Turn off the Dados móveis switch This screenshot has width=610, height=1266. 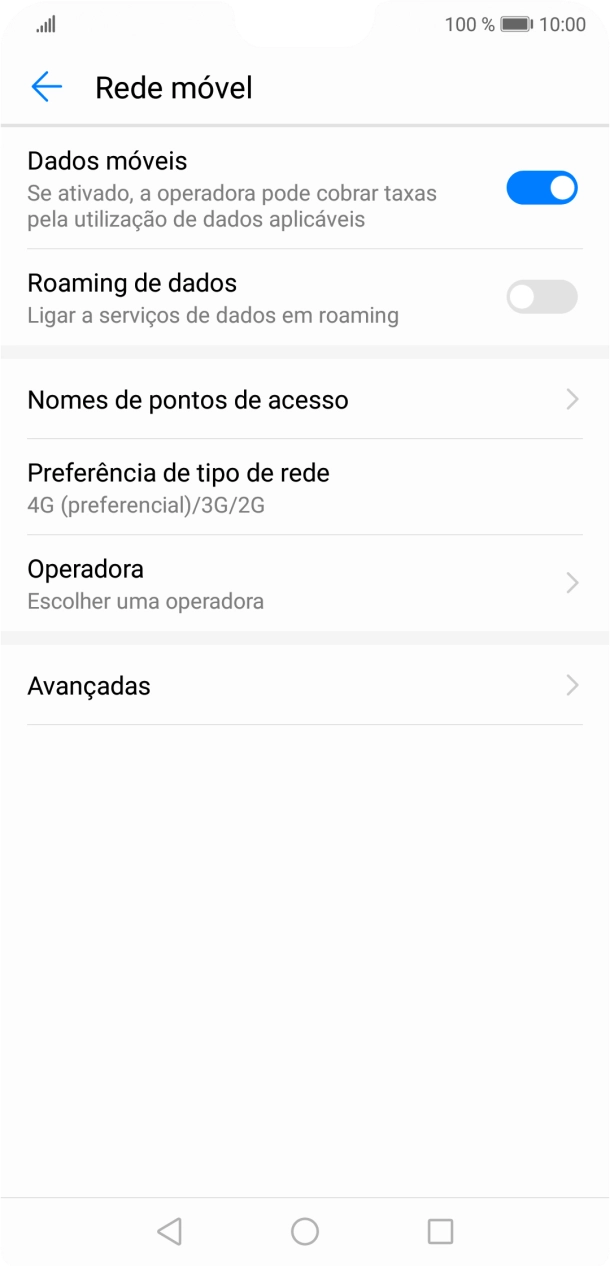pyautogui.click(x=541, y=188)
